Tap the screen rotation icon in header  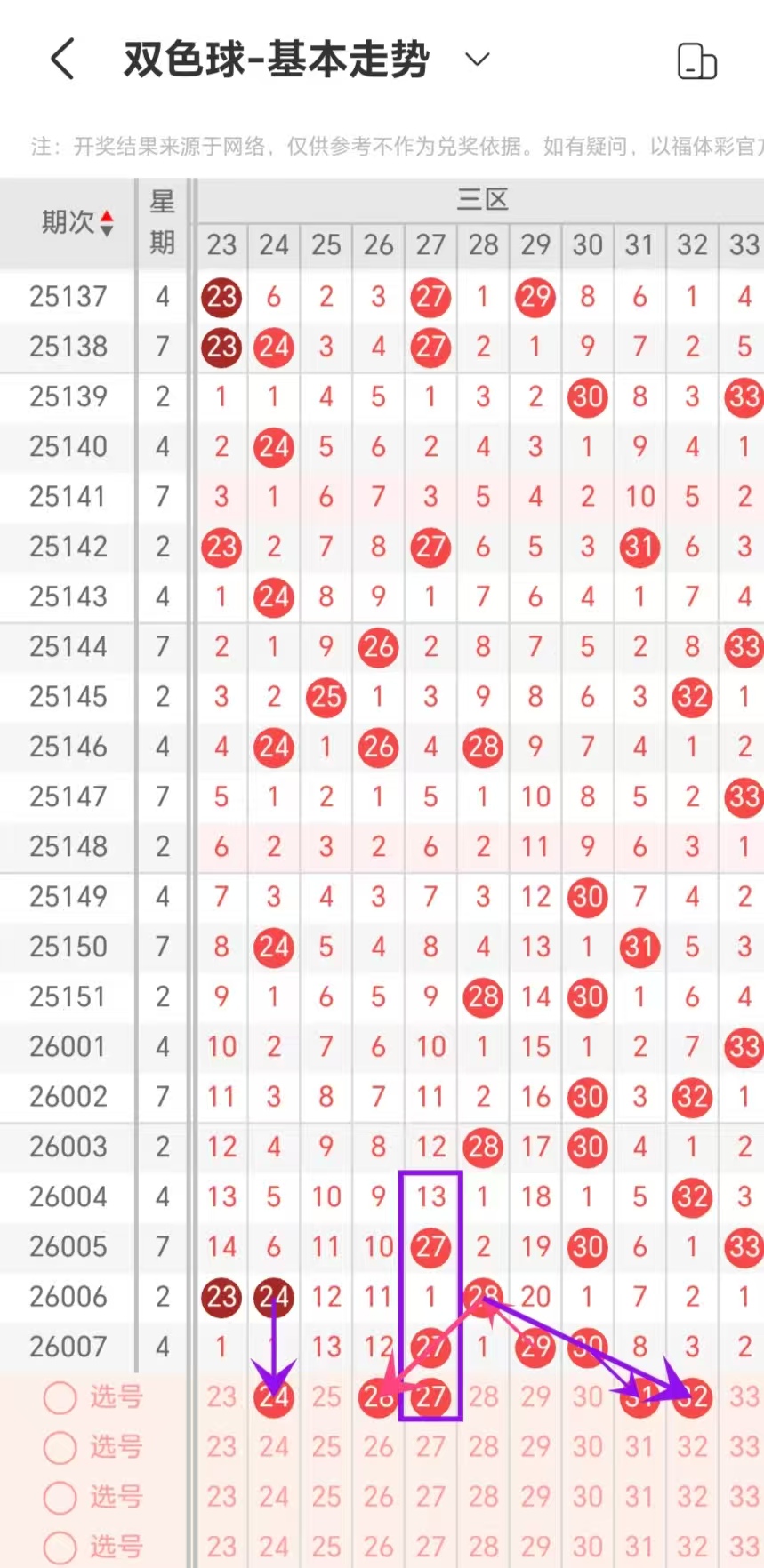(x=696, y=61)
